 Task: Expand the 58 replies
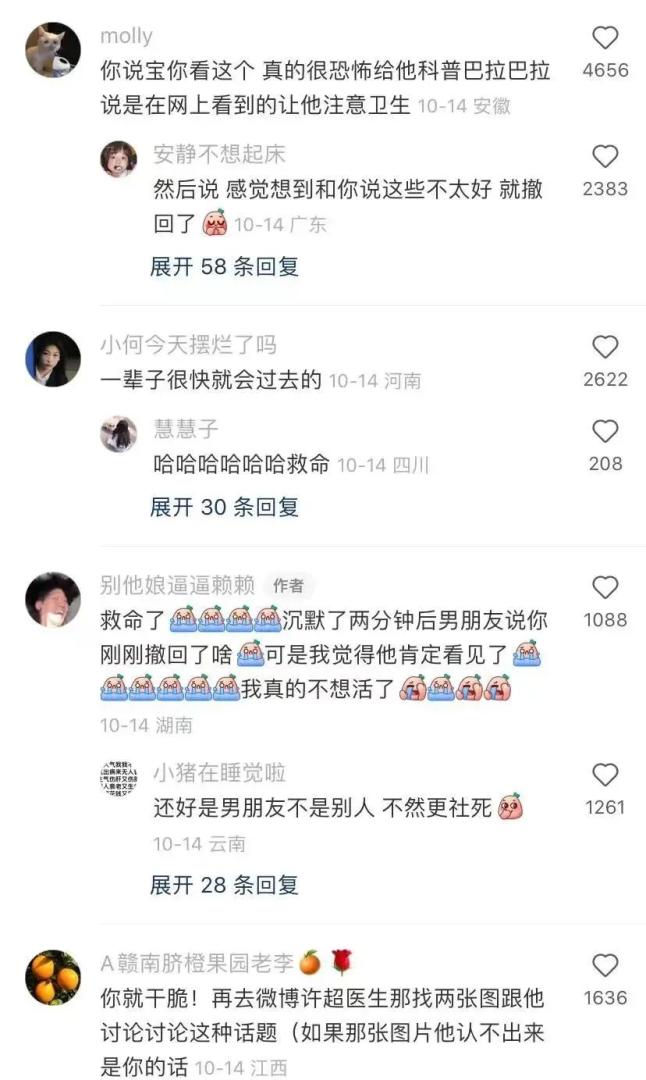click(224, 266)
